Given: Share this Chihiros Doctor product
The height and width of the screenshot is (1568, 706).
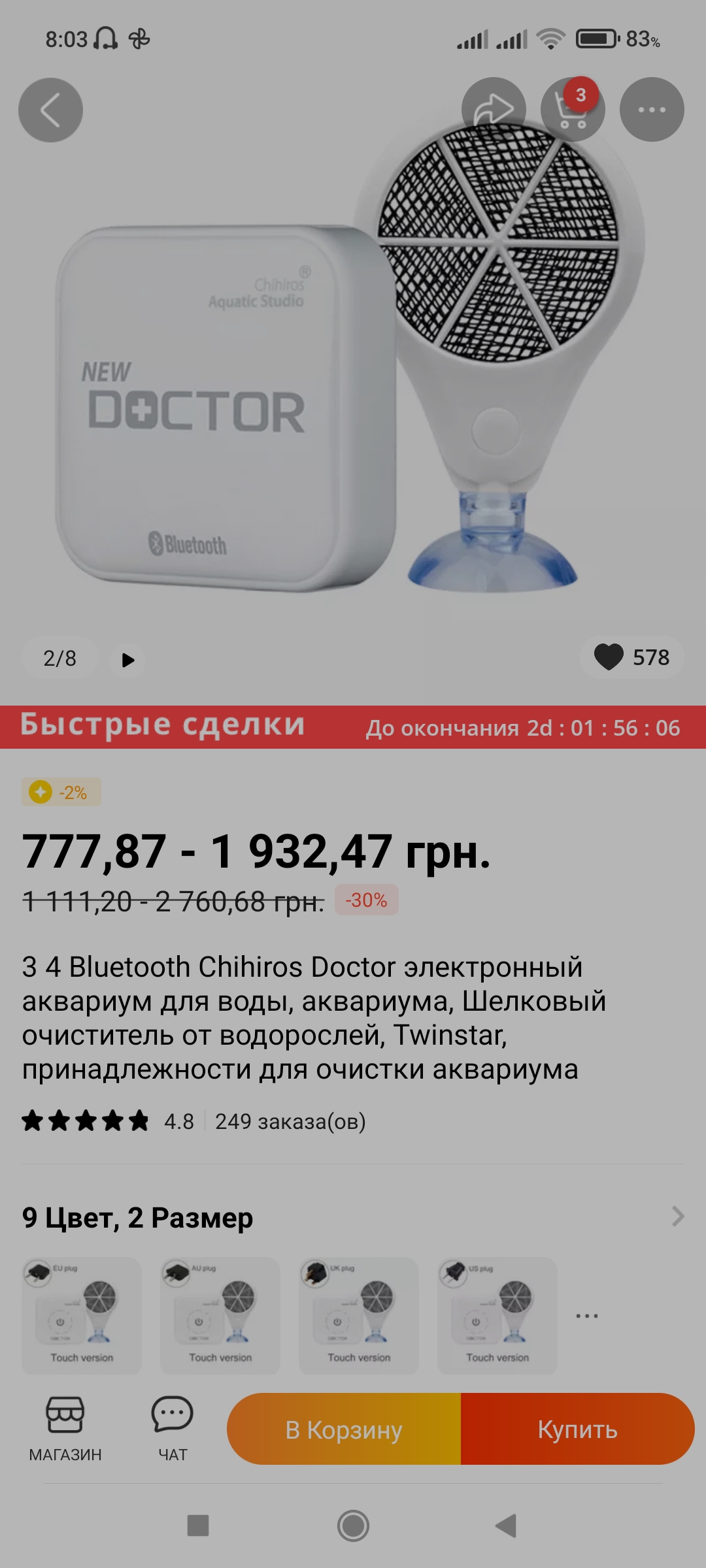Looking at the screenshot, I should click(494, 110).
